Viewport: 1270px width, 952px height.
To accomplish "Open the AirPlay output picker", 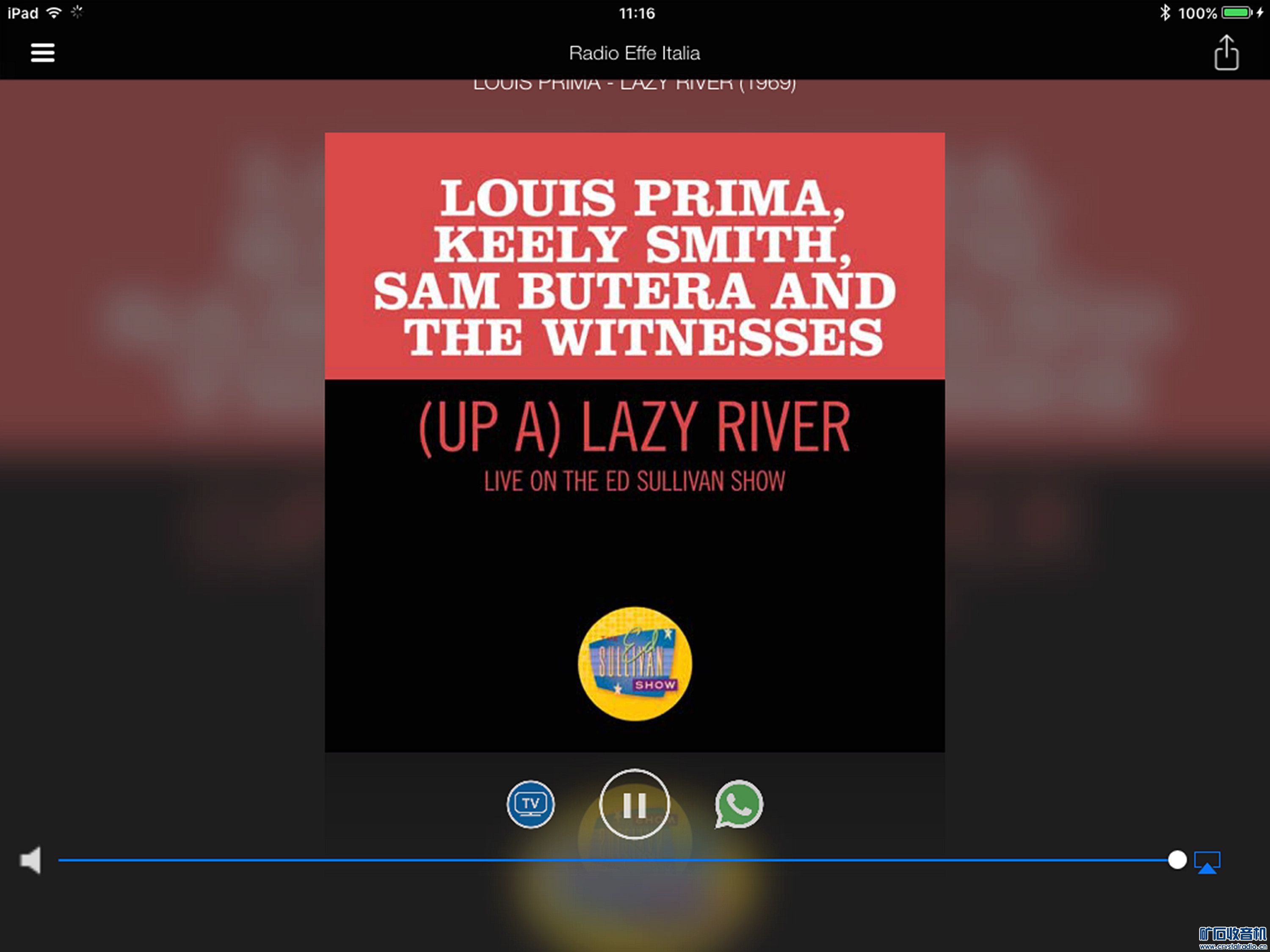I will [x=1207, y=861].
